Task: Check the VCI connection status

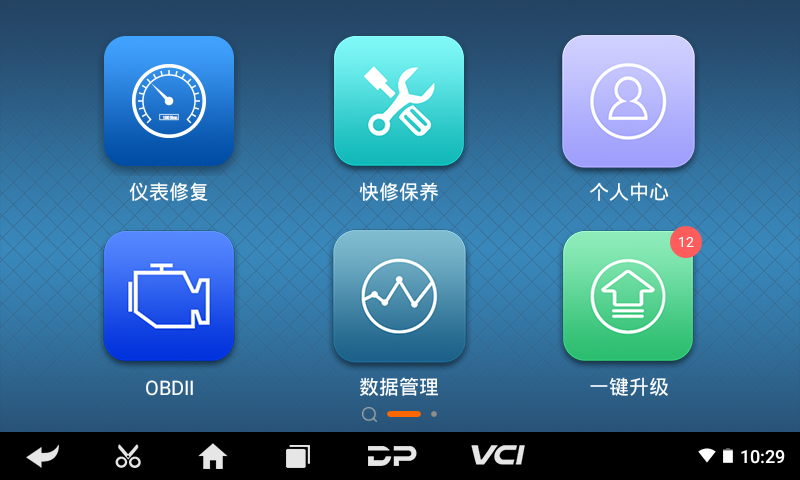Action: (497, 456)
